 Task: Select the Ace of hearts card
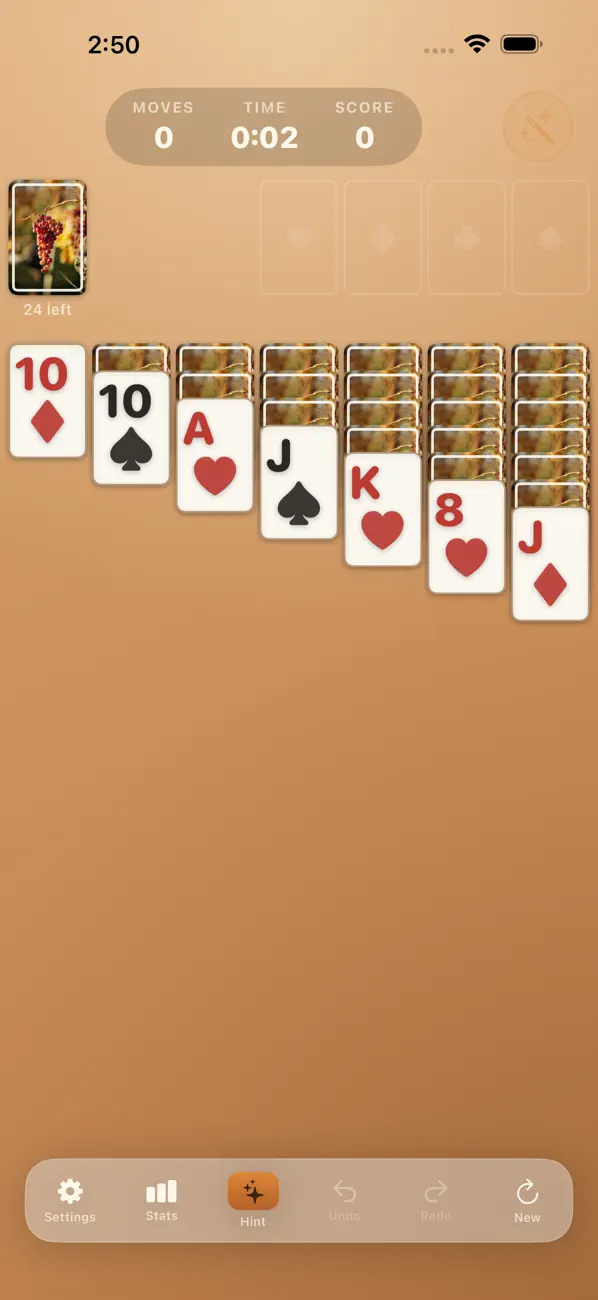[215, 456]
